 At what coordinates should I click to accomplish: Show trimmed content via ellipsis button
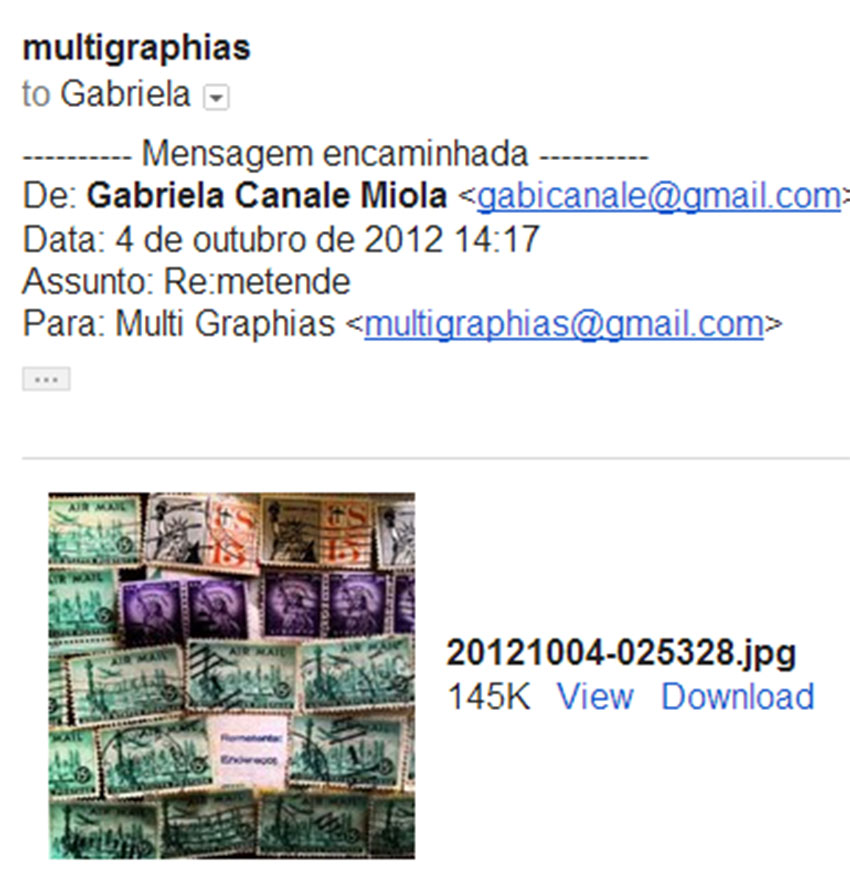click(46, 379)
